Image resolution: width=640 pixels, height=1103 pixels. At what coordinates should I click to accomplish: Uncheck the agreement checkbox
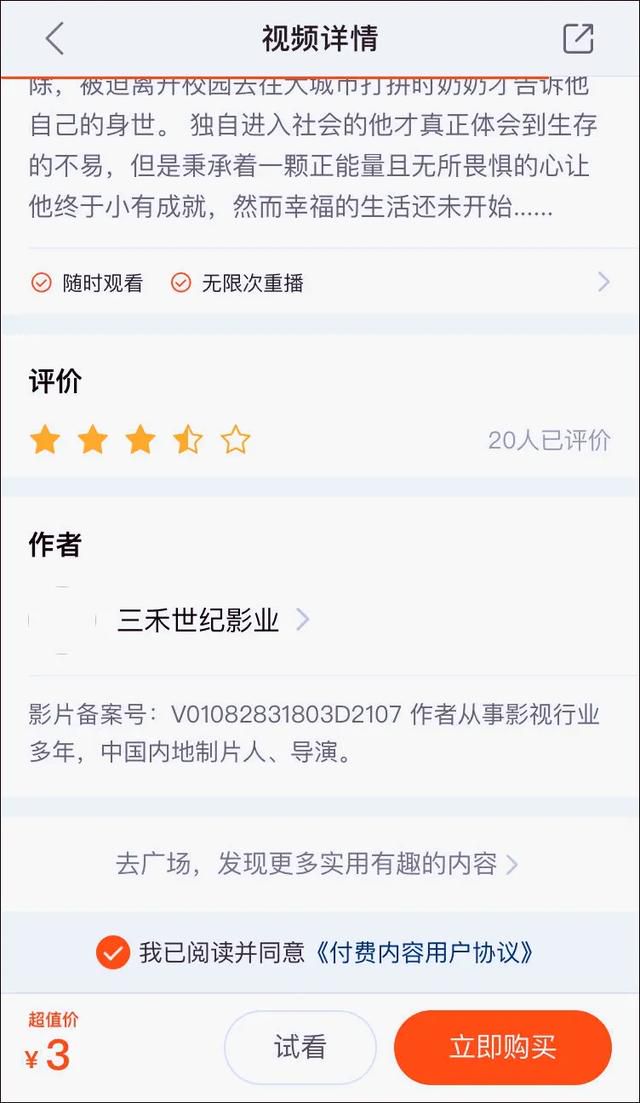(x=113, y=953)
